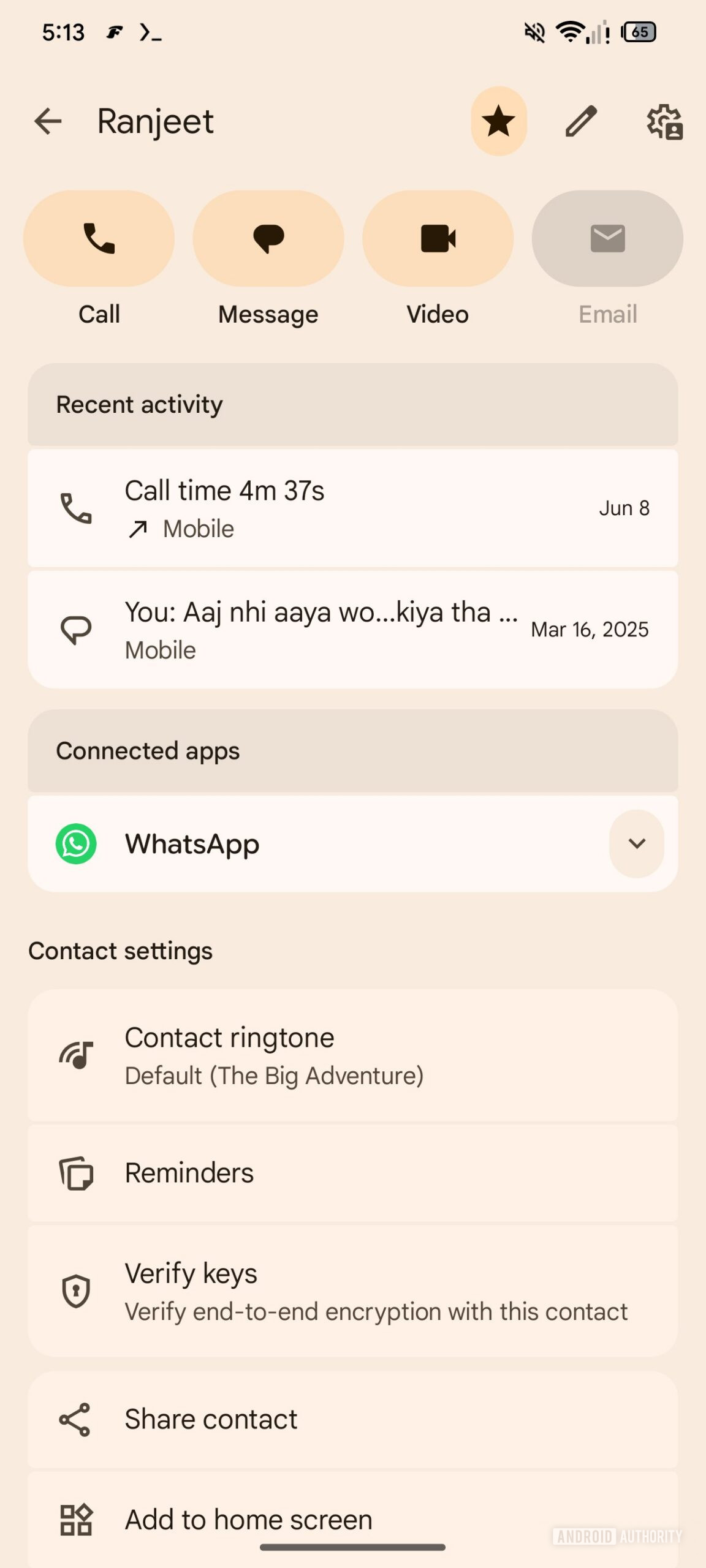Open the Mar 16 message thread
Viewport: 706px width, 1568px height.
pyautogui.click(x=353, y=628)
